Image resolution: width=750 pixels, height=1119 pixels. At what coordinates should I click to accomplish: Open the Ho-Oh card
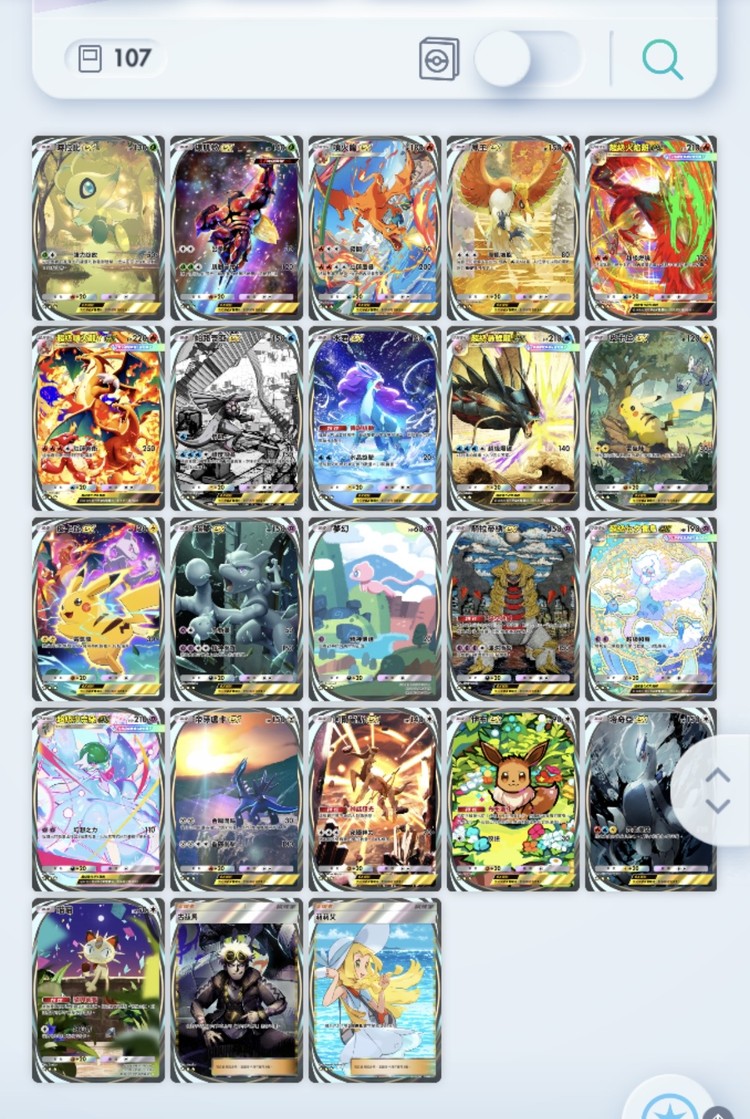pos(512,228)
